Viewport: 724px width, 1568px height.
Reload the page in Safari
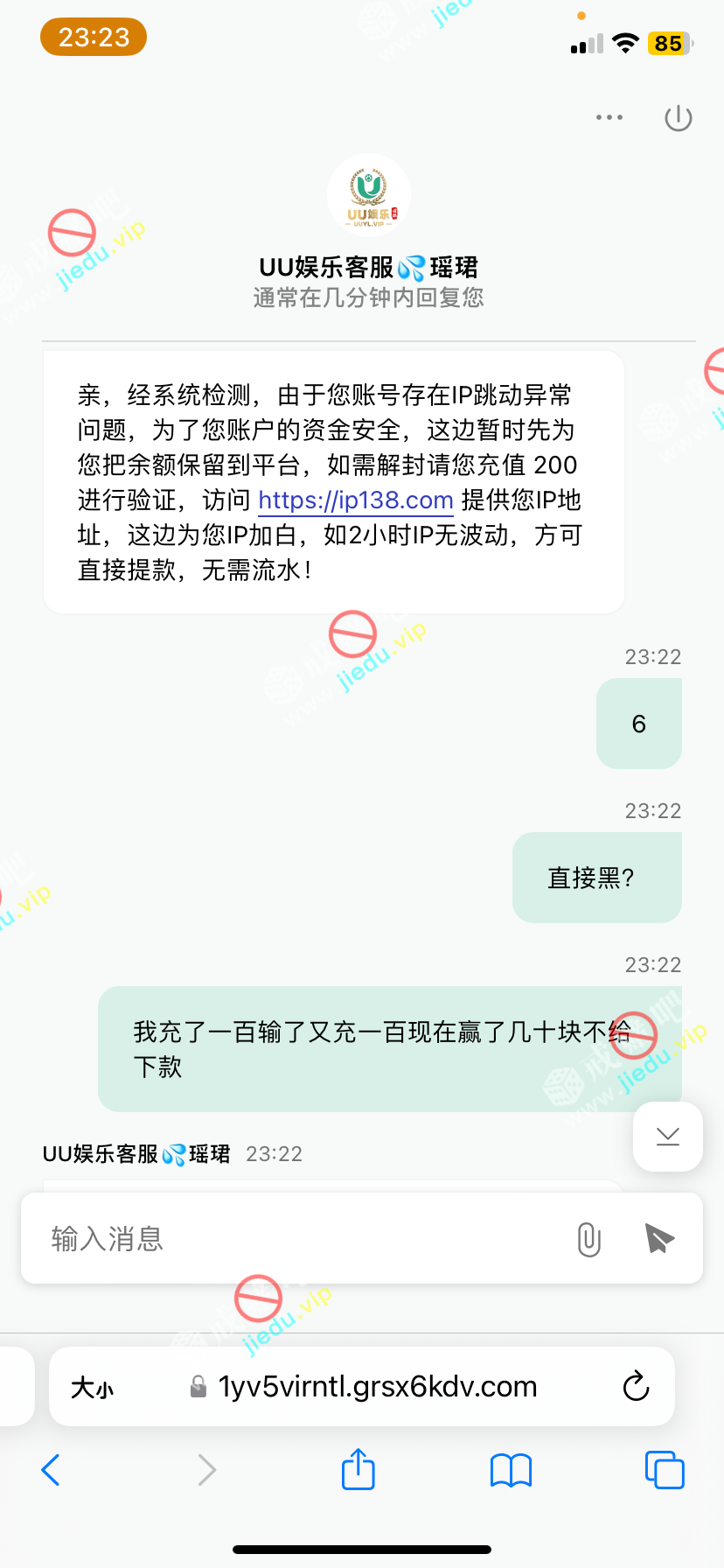(x=636, y=1387)
